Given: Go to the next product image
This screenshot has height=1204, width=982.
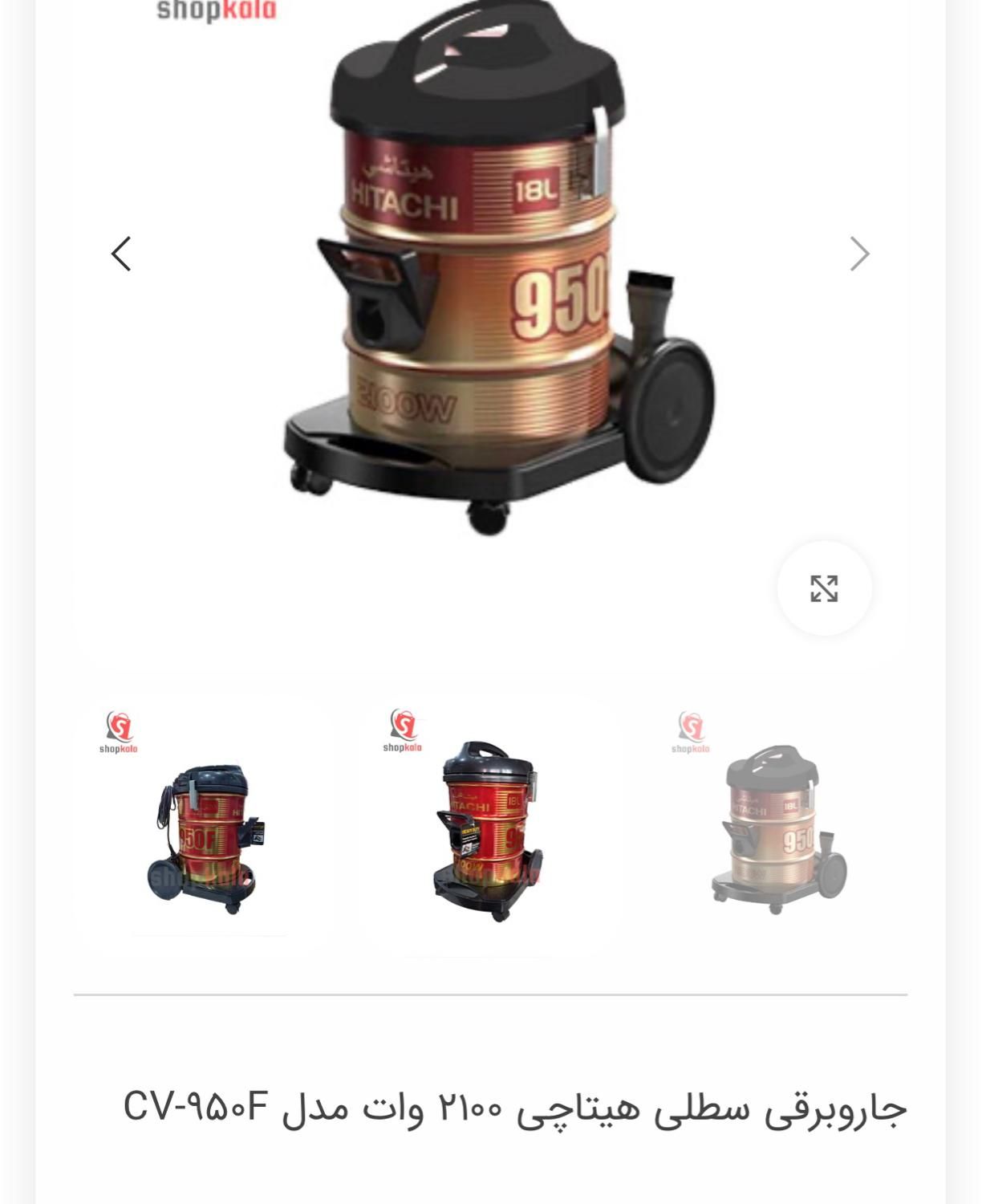Looking at the screenshot, I should [x=859, y=254].
